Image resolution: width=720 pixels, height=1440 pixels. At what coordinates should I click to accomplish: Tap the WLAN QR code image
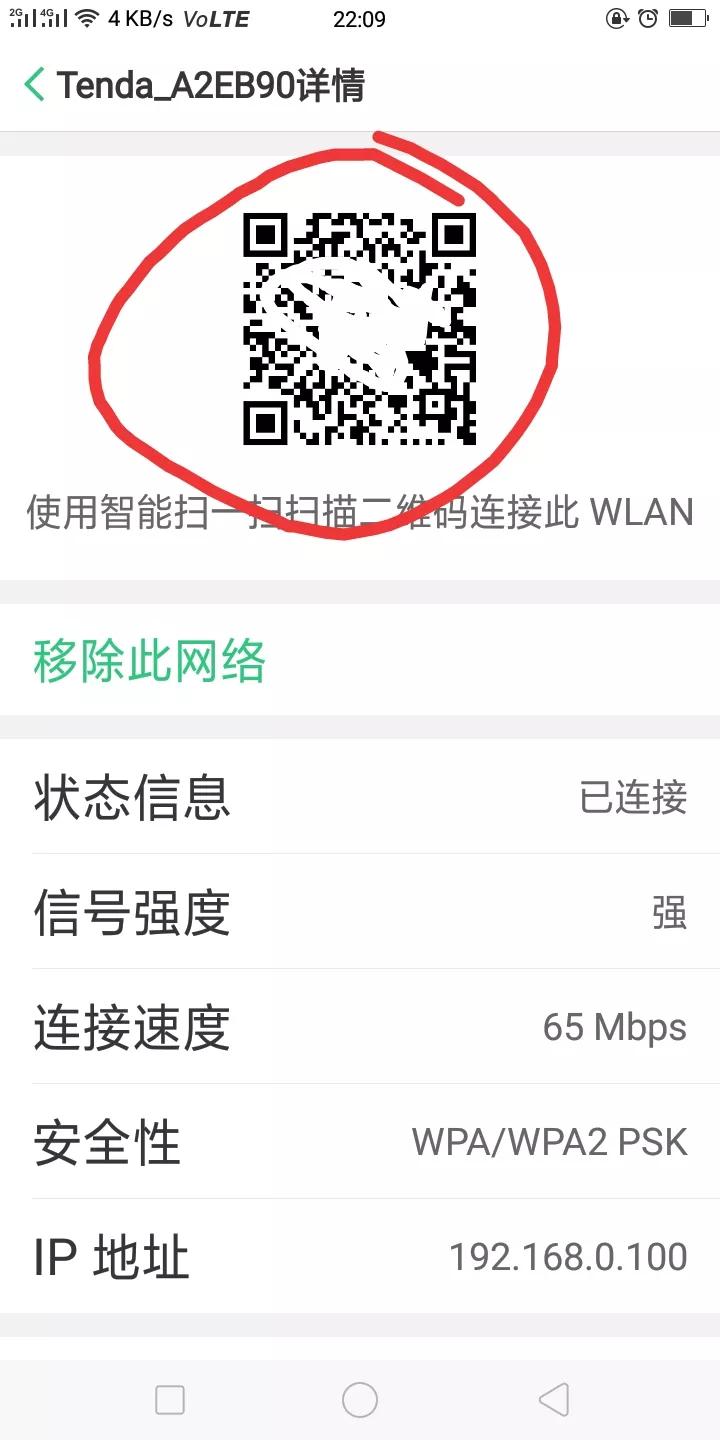coord(360,330)
